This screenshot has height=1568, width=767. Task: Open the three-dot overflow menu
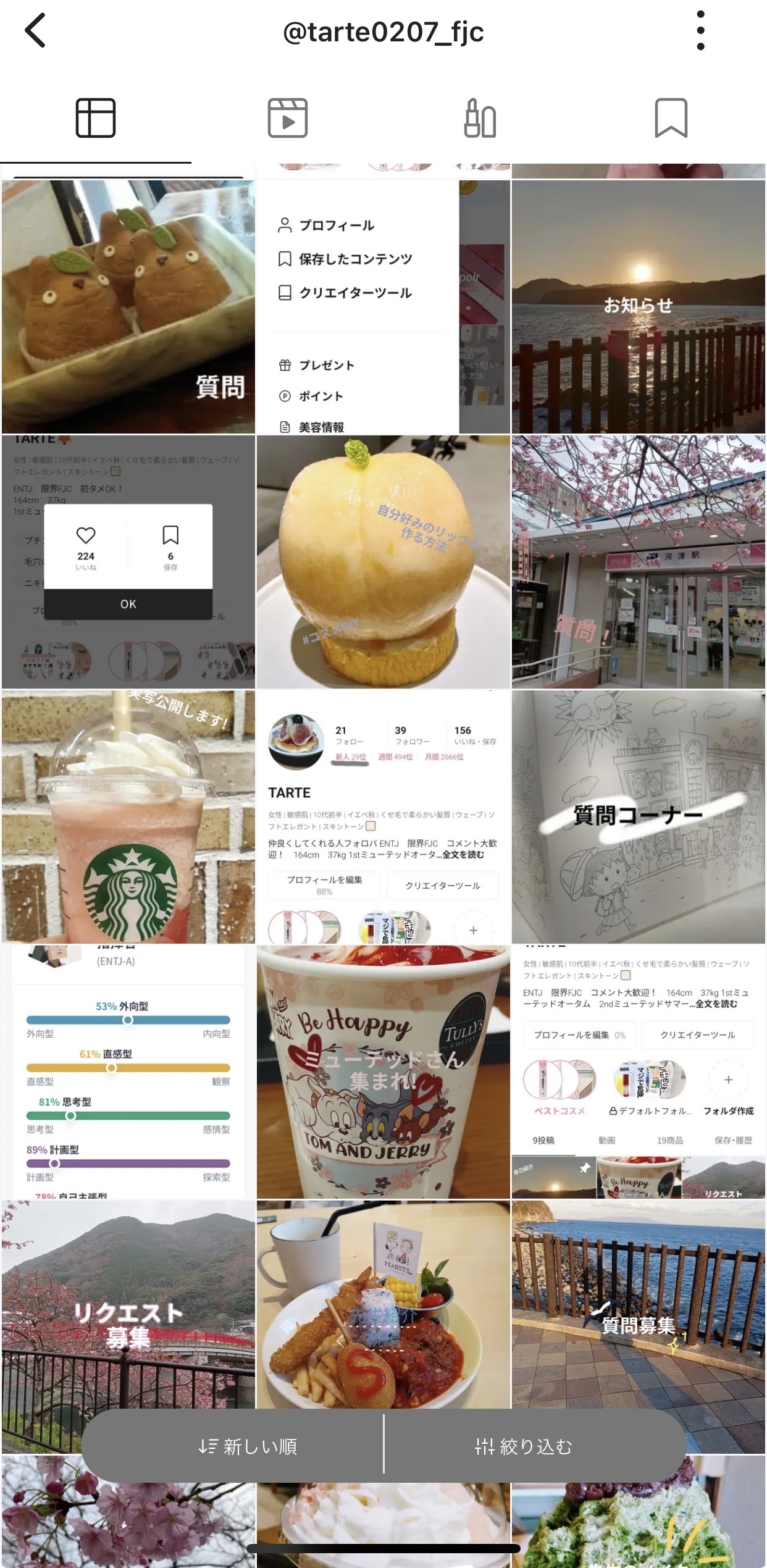(700, 31)
